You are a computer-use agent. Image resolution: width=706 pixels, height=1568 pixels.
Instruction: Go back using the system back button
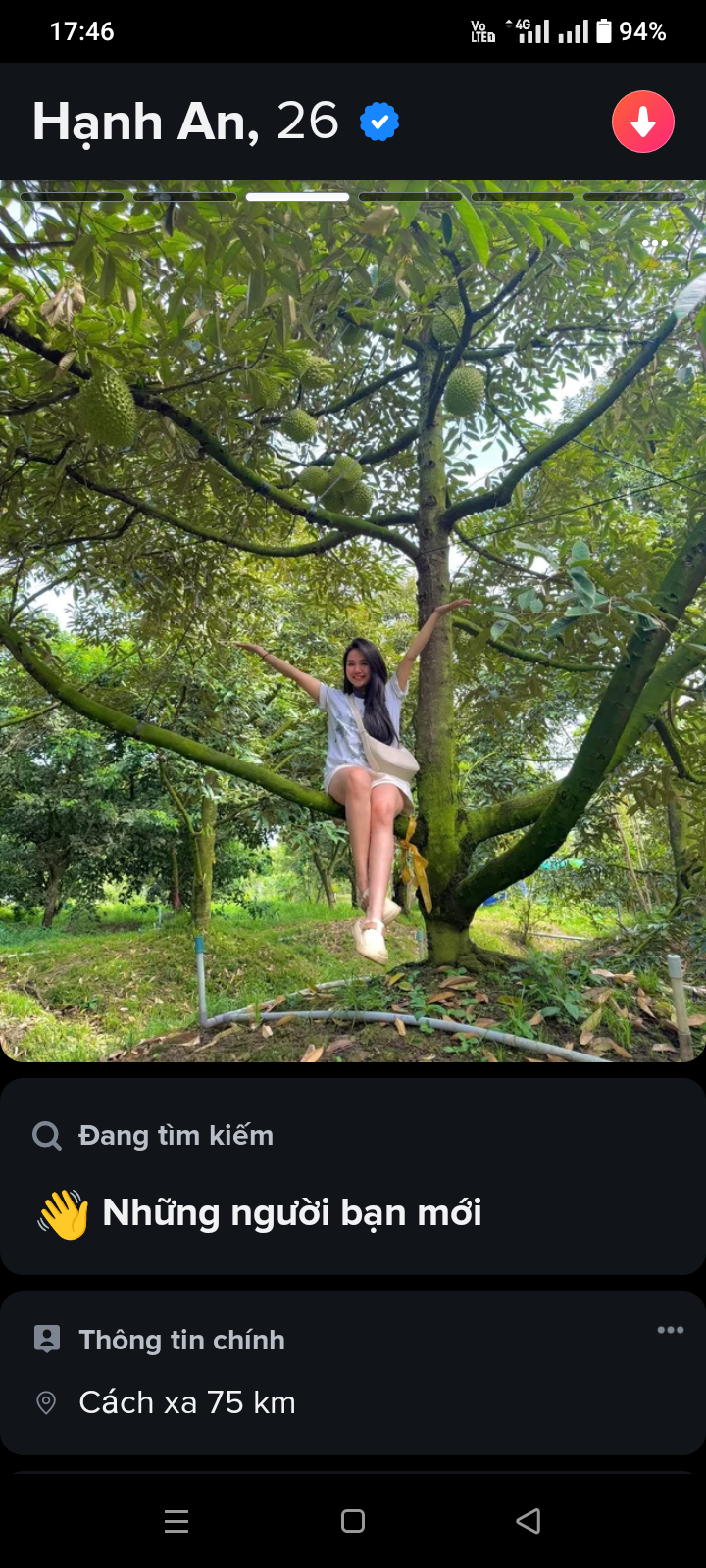(x=529, y=1521)
